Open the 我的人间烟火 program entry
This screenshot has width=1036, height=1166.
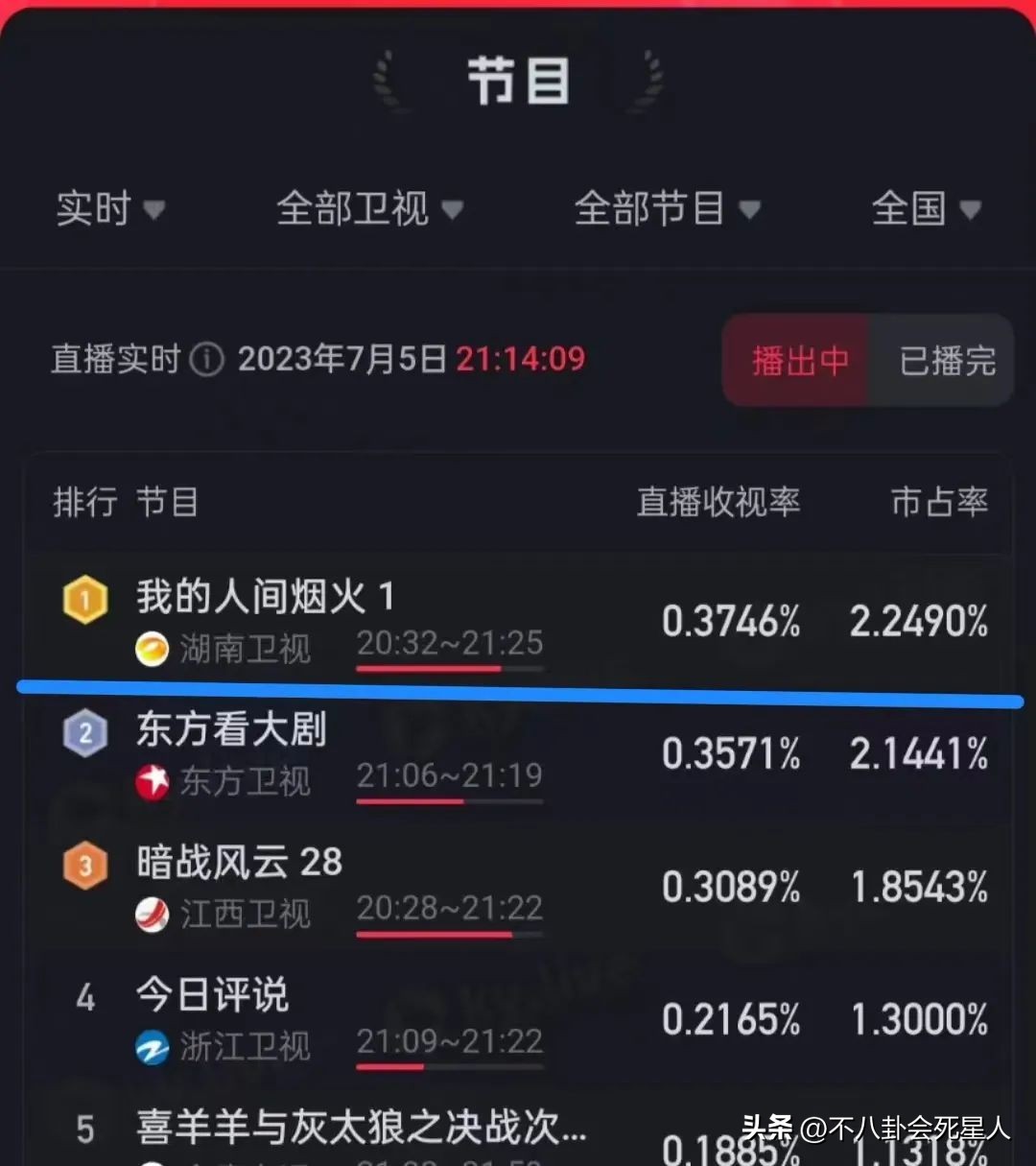pos(266,597)
